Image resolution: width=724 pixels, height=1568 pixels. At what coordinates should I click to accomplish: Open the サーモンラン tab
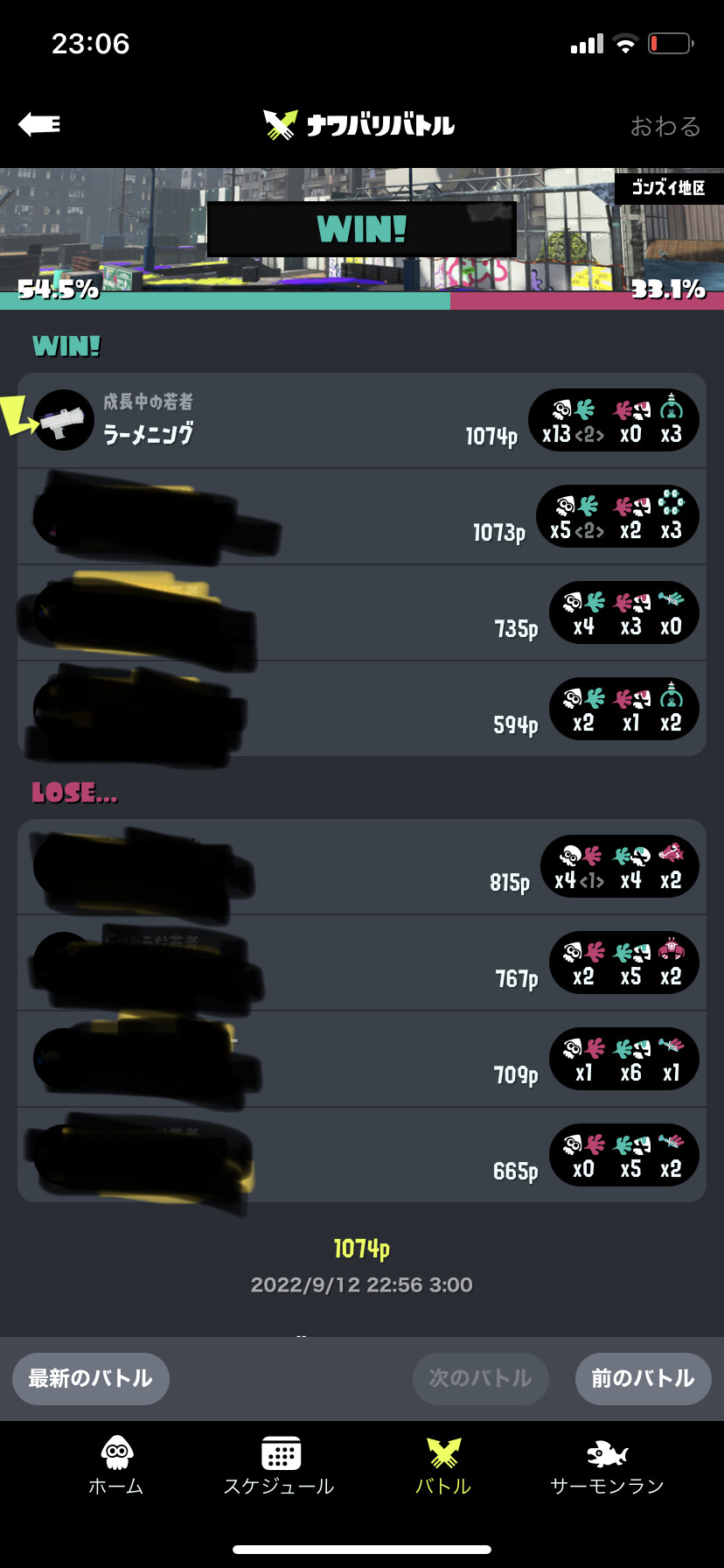(607, 1466)
